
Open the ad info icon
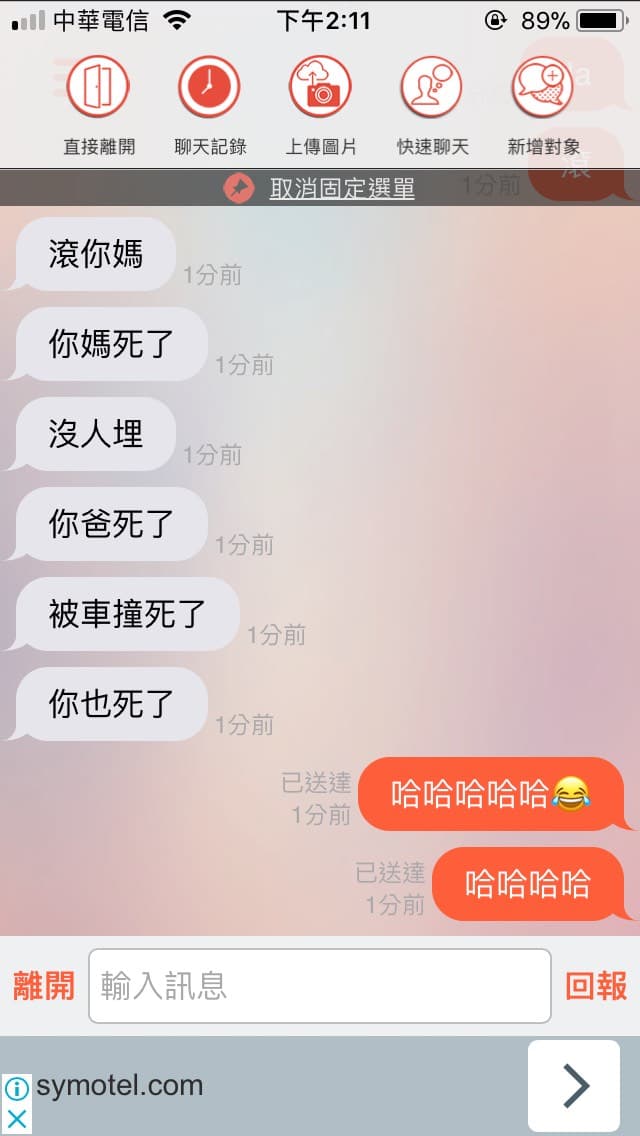coord(17,1088)
